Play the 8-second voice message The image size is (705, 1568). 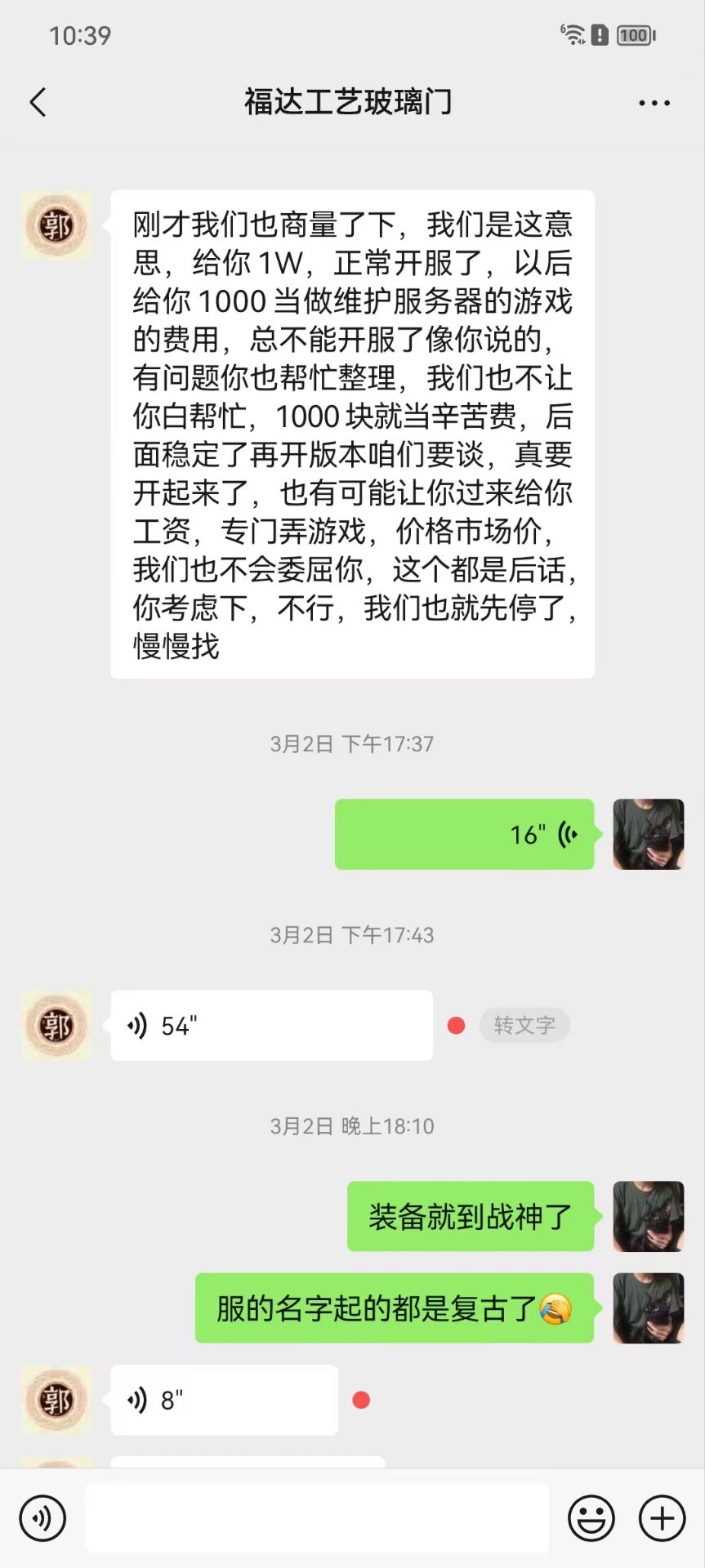[224, 1400]
